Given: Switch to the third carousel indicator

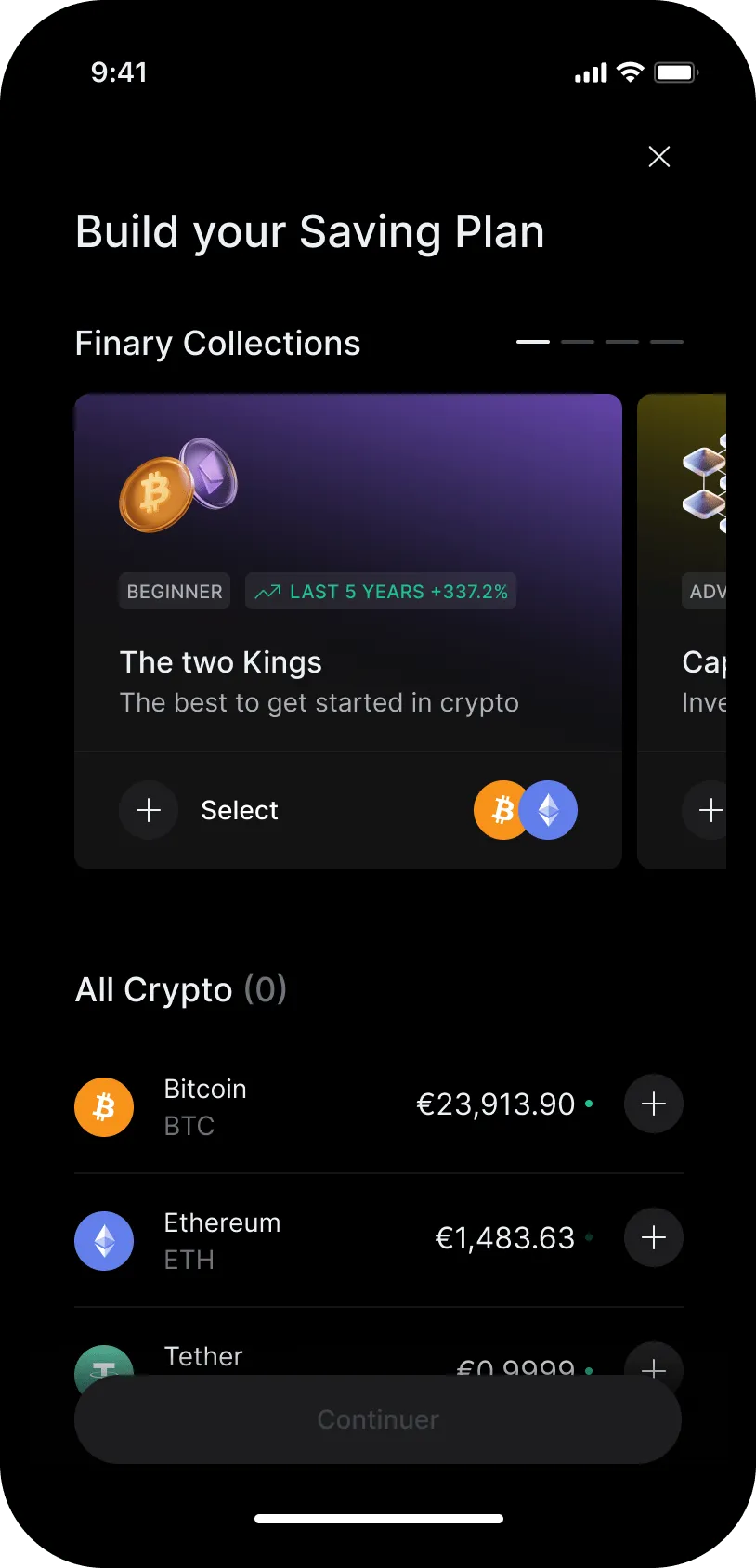Looking at the screenshot, I should tap(622, 342).
